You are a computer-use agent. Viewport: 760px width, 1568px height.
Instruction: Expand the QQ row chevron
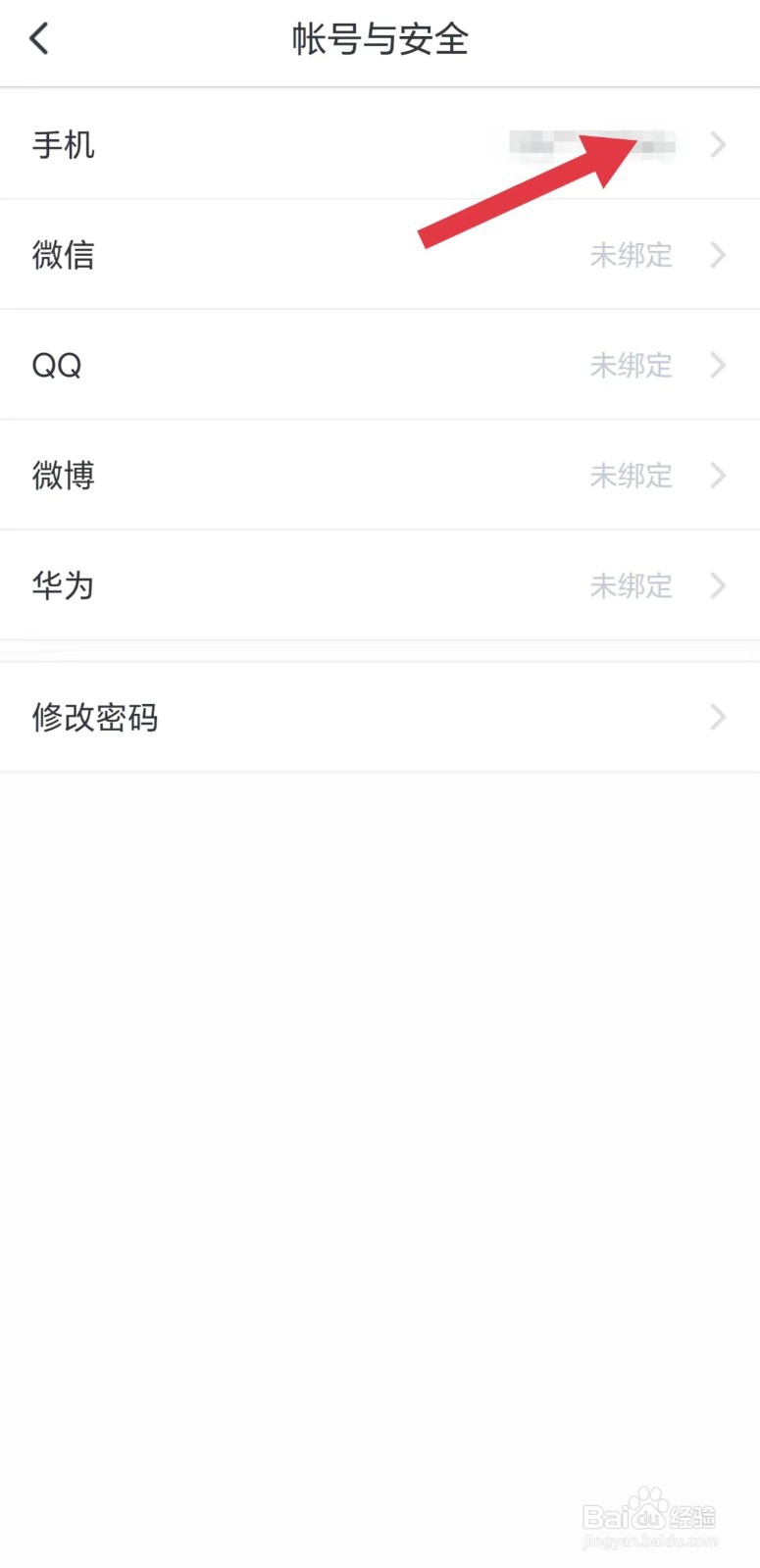719,365
